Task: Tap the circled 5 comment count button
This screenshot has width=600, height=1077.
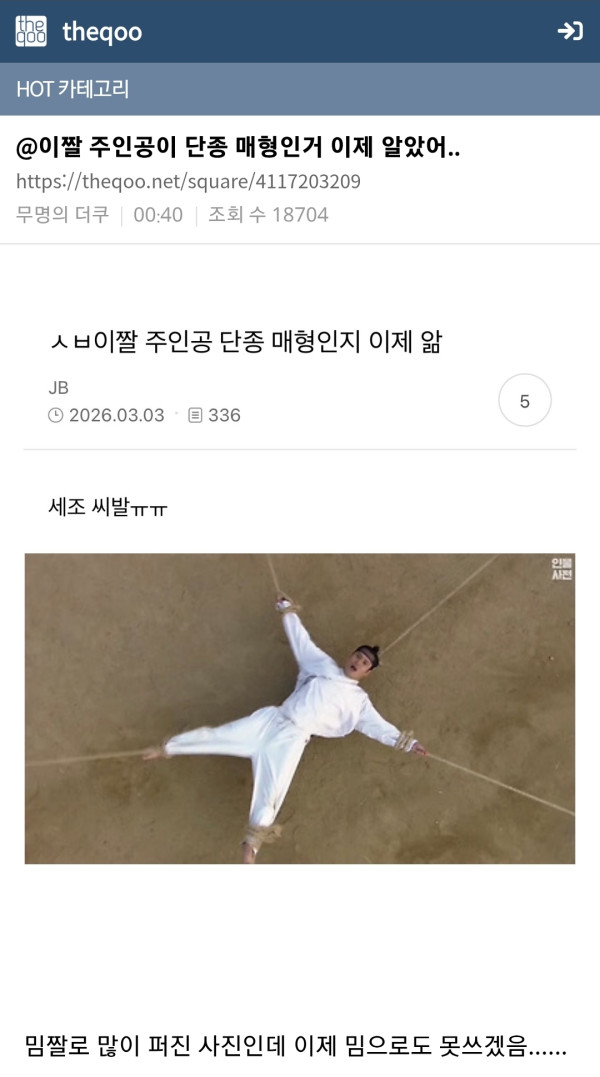Action: point(525,401)
